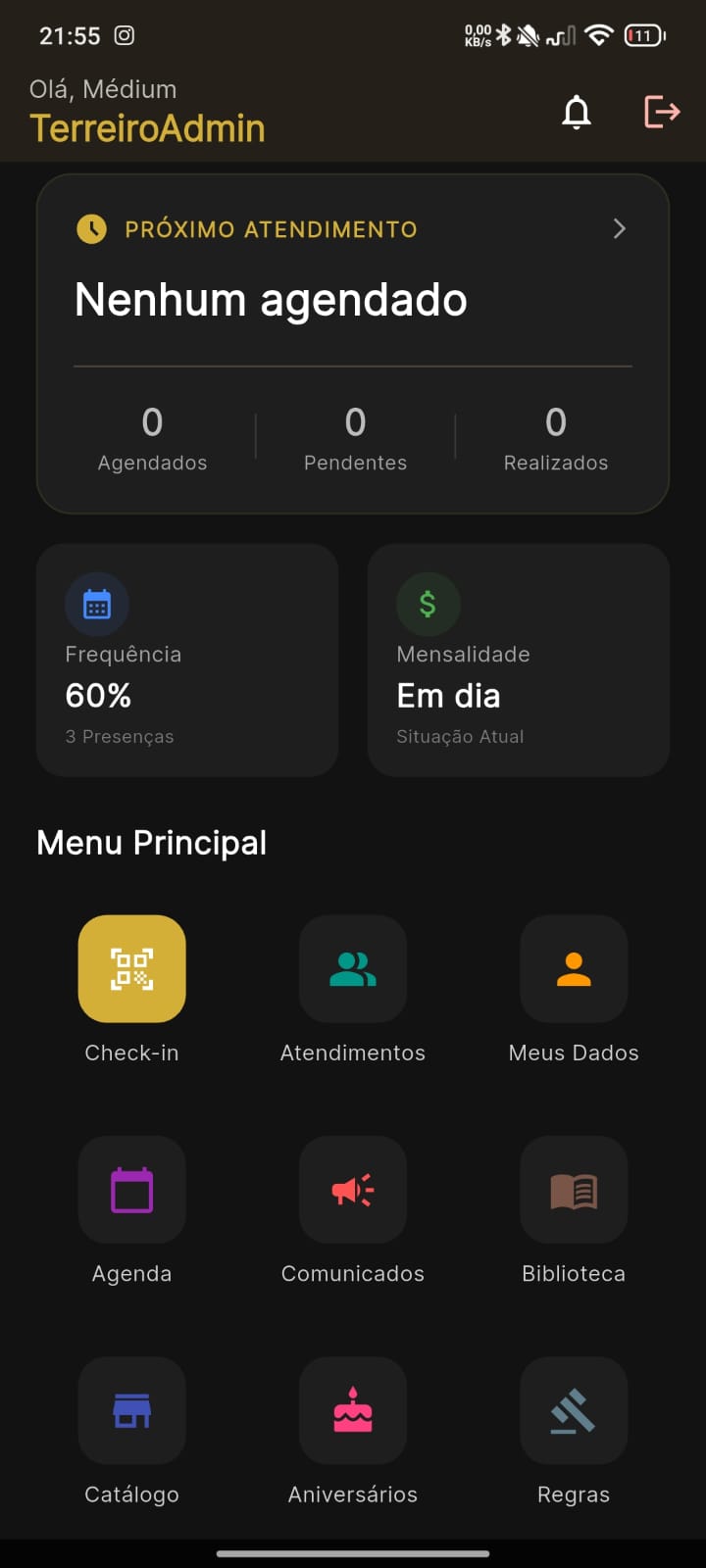Open the Agenda calendar icon
This screenshot has height=1568, width=706.
(x=131, y=1190)
